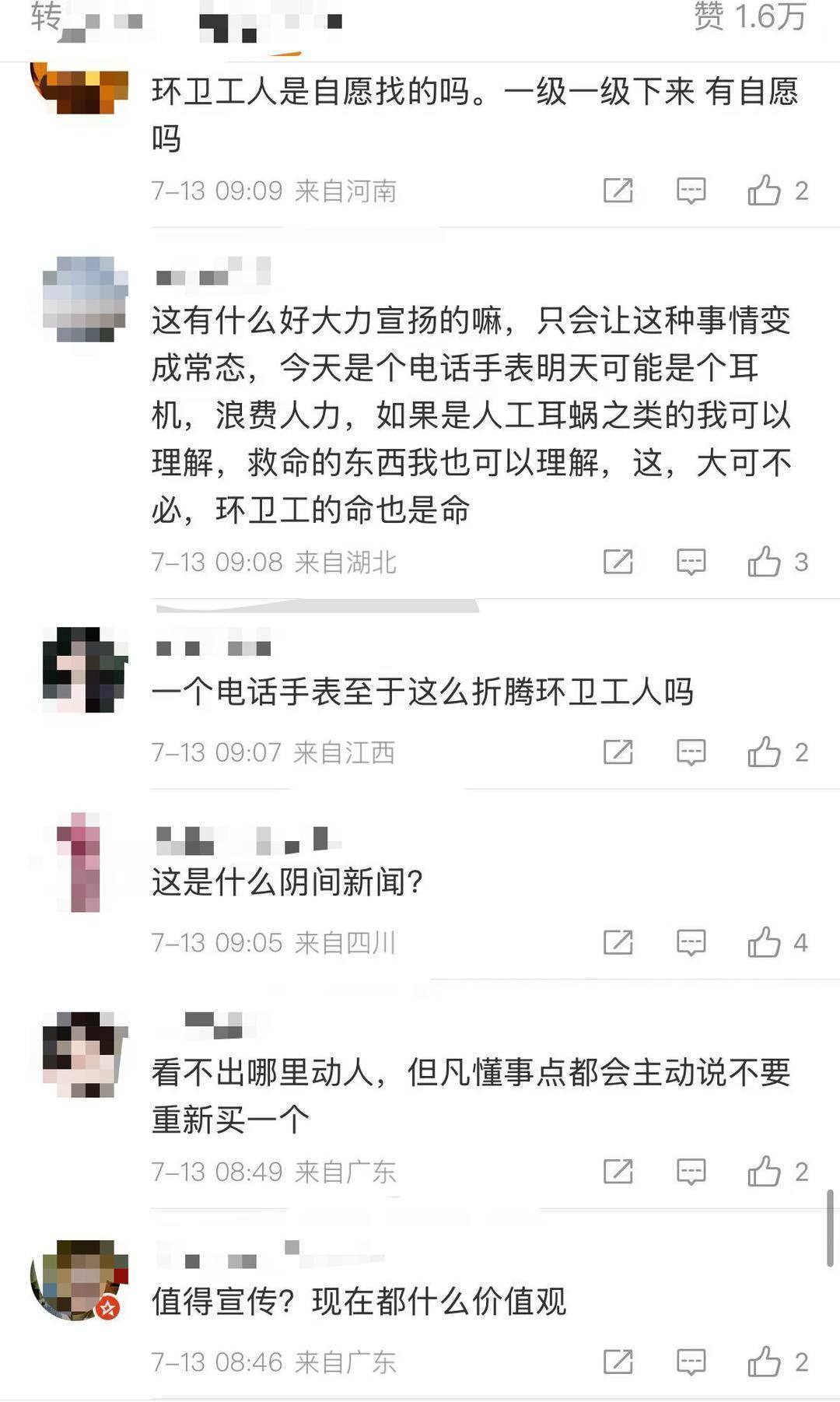Click the forward icon beside the 09:07 timestamp

[617, 751]
